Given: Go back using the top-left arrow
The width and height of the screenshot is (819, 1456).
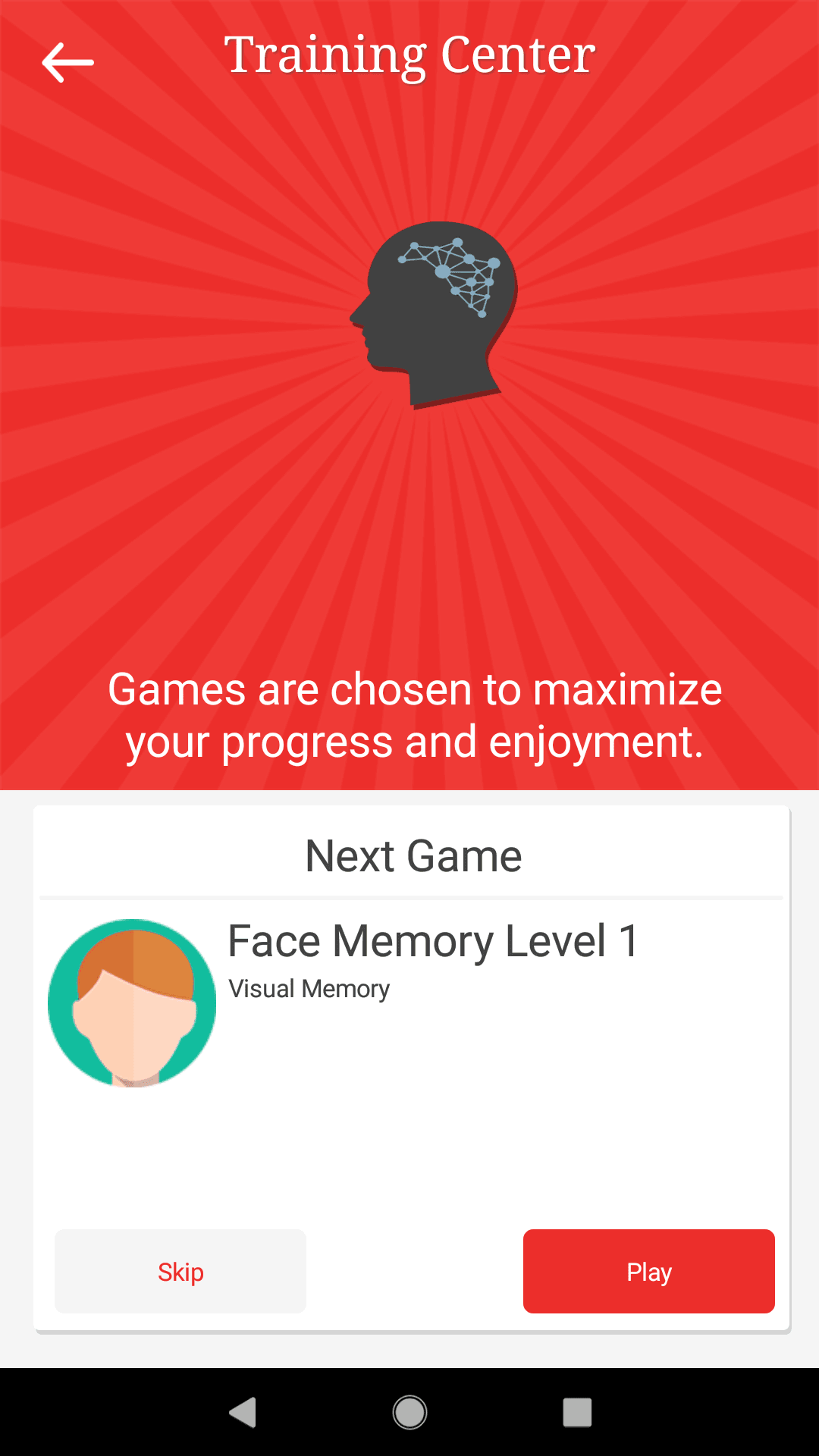Looking at the screenshot, I should [67, 62].
